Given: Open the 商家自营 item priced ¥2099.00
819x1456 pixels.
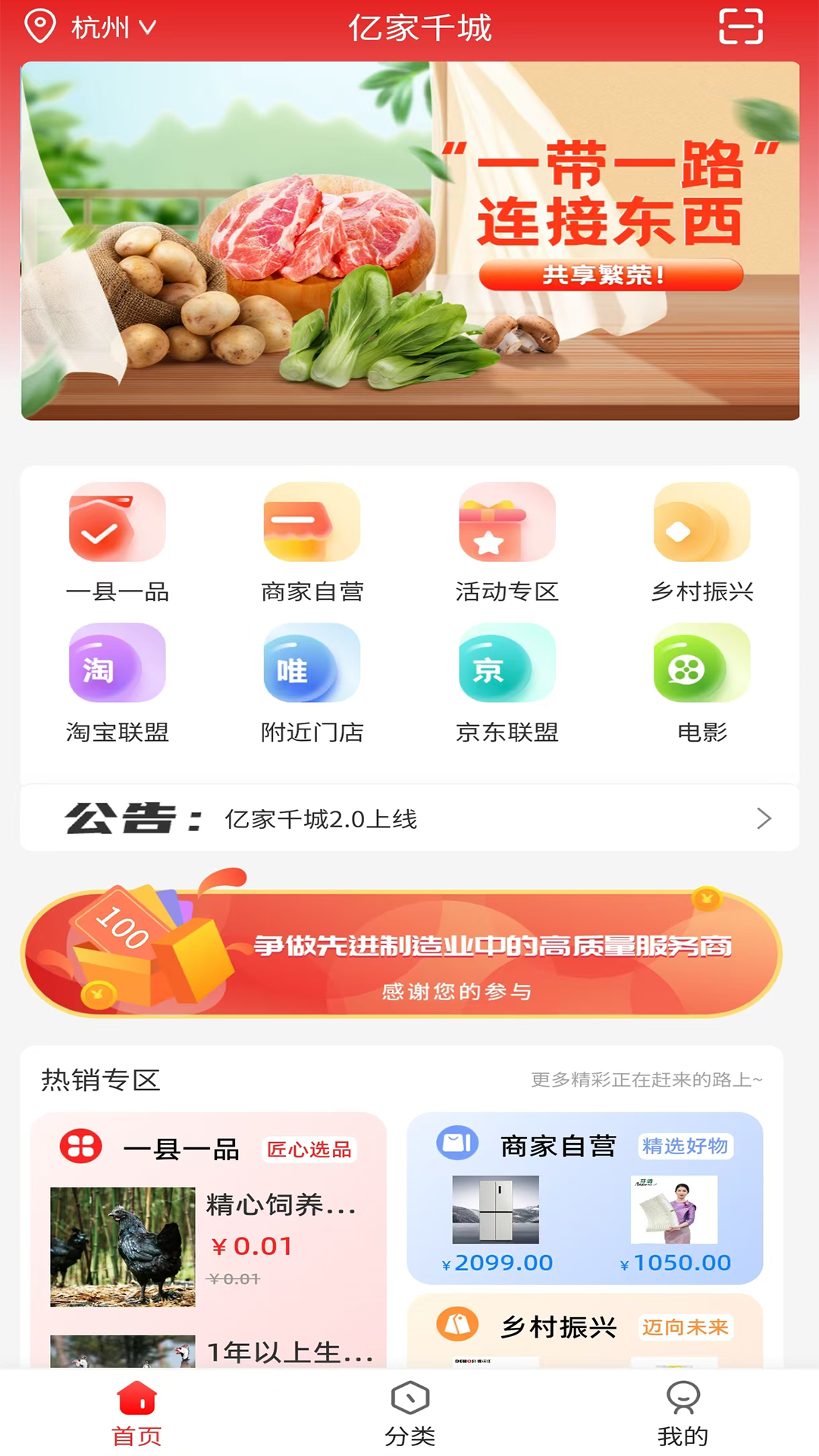Looking at the screenshot, I should coord(496,1222).
